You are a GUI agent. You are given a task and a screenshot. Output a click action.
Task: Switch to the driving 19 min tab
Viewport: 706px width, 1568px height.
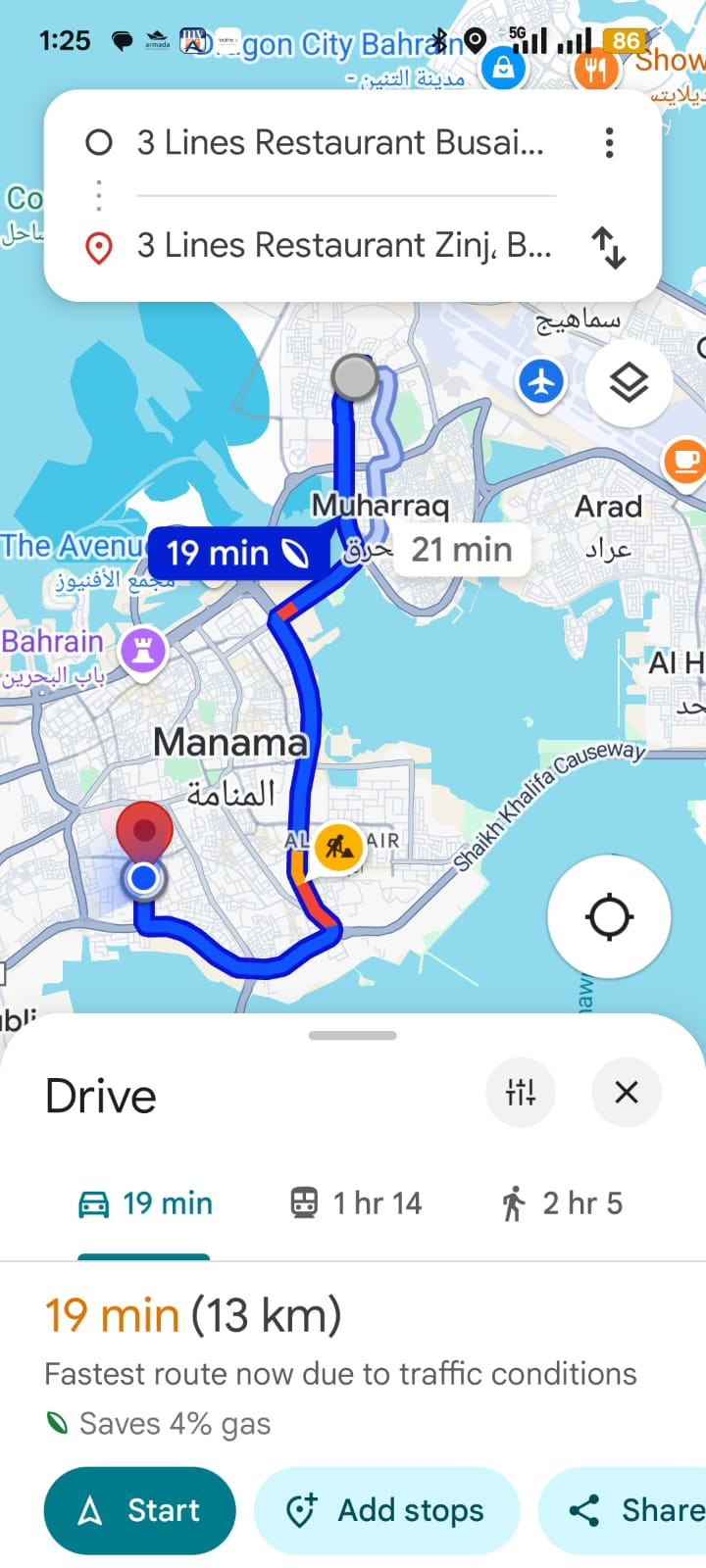(145, 1203)
